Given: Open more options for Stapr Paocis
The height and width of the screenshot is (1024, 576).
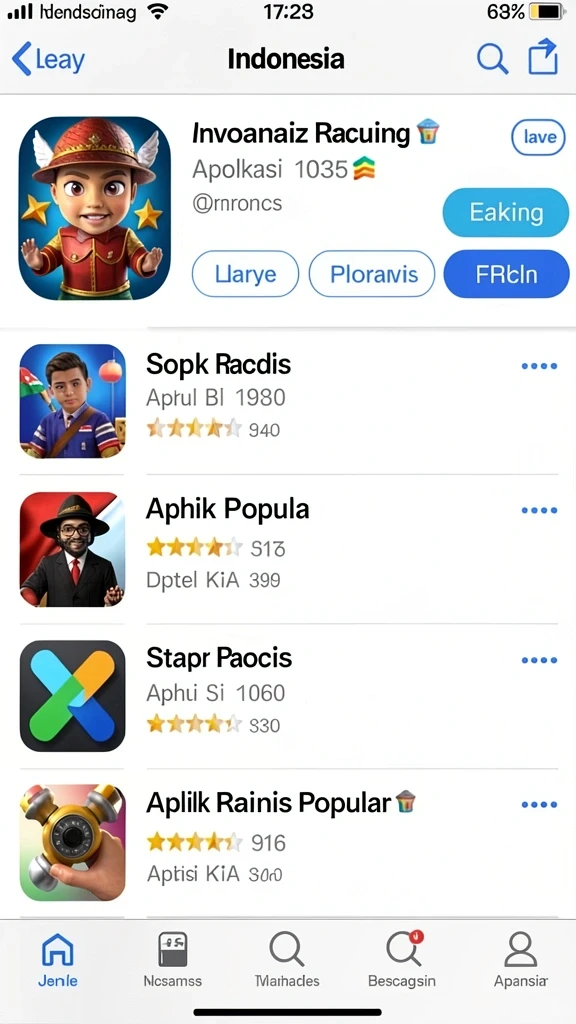Looking at the screenshot, I should [x=539, y=660].
